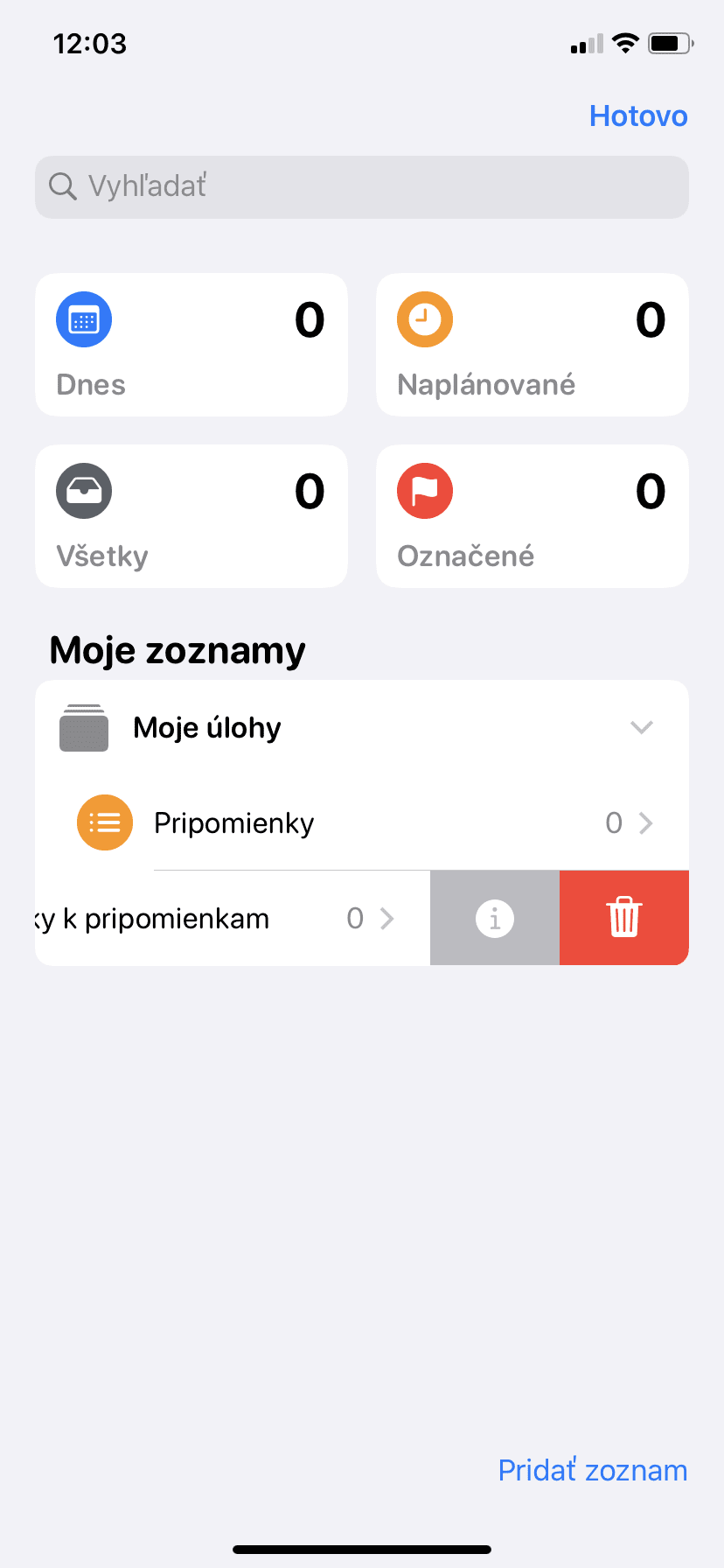
Task: Open the Pripomienky list
Action: click(x=362, y=822)
